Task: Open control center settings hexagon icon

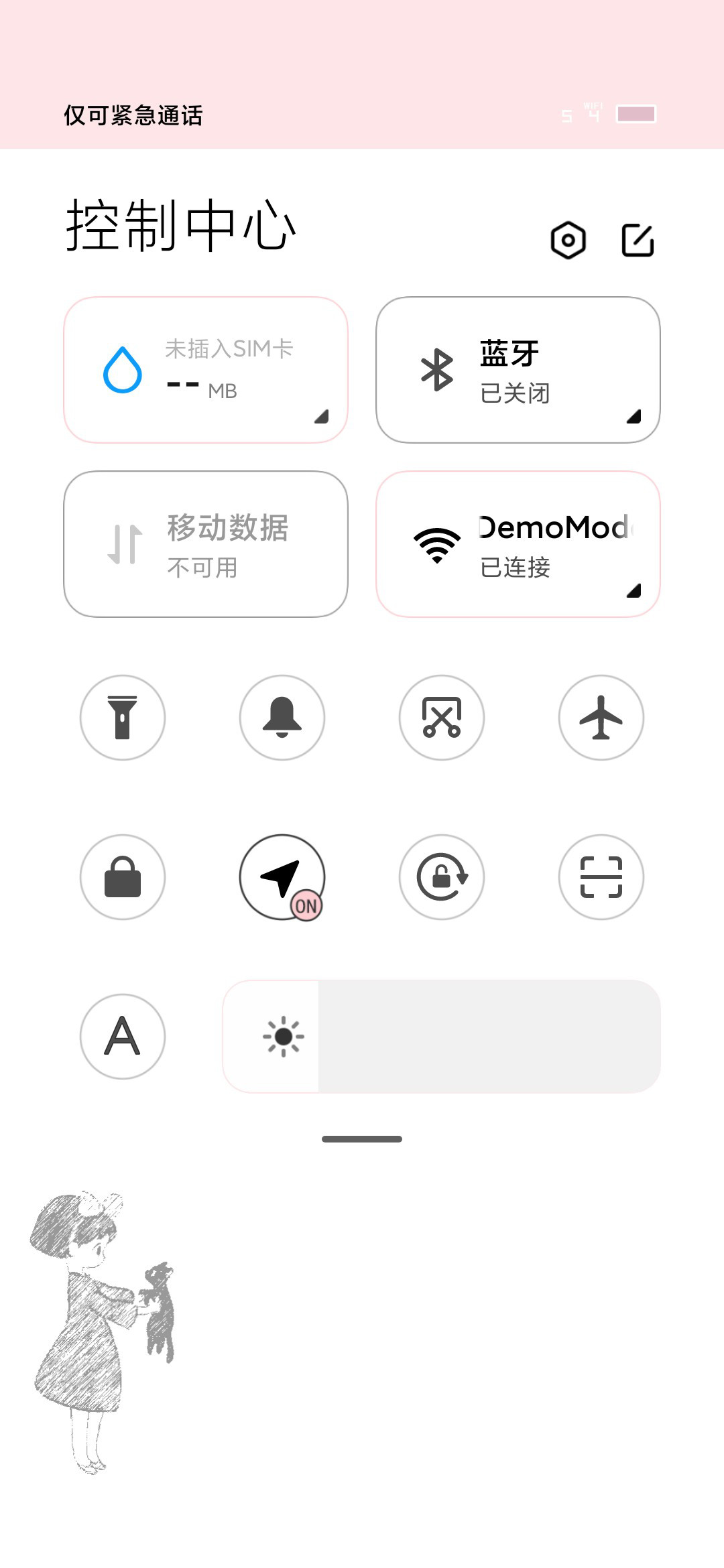Action: point(568,240)
